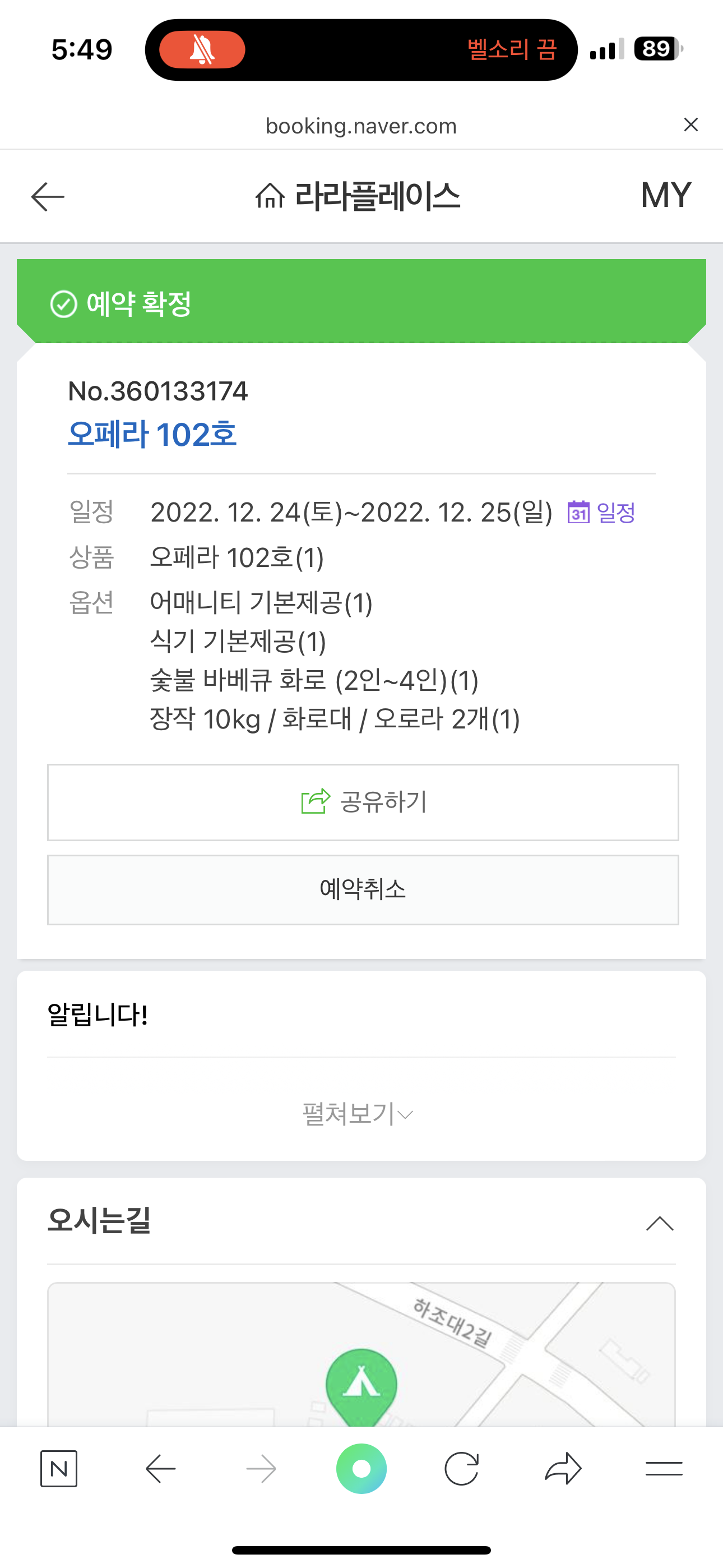The image size is (723, 1568).
Task: Cancel the reservation with 예약취소
Action: pos(363,890)
